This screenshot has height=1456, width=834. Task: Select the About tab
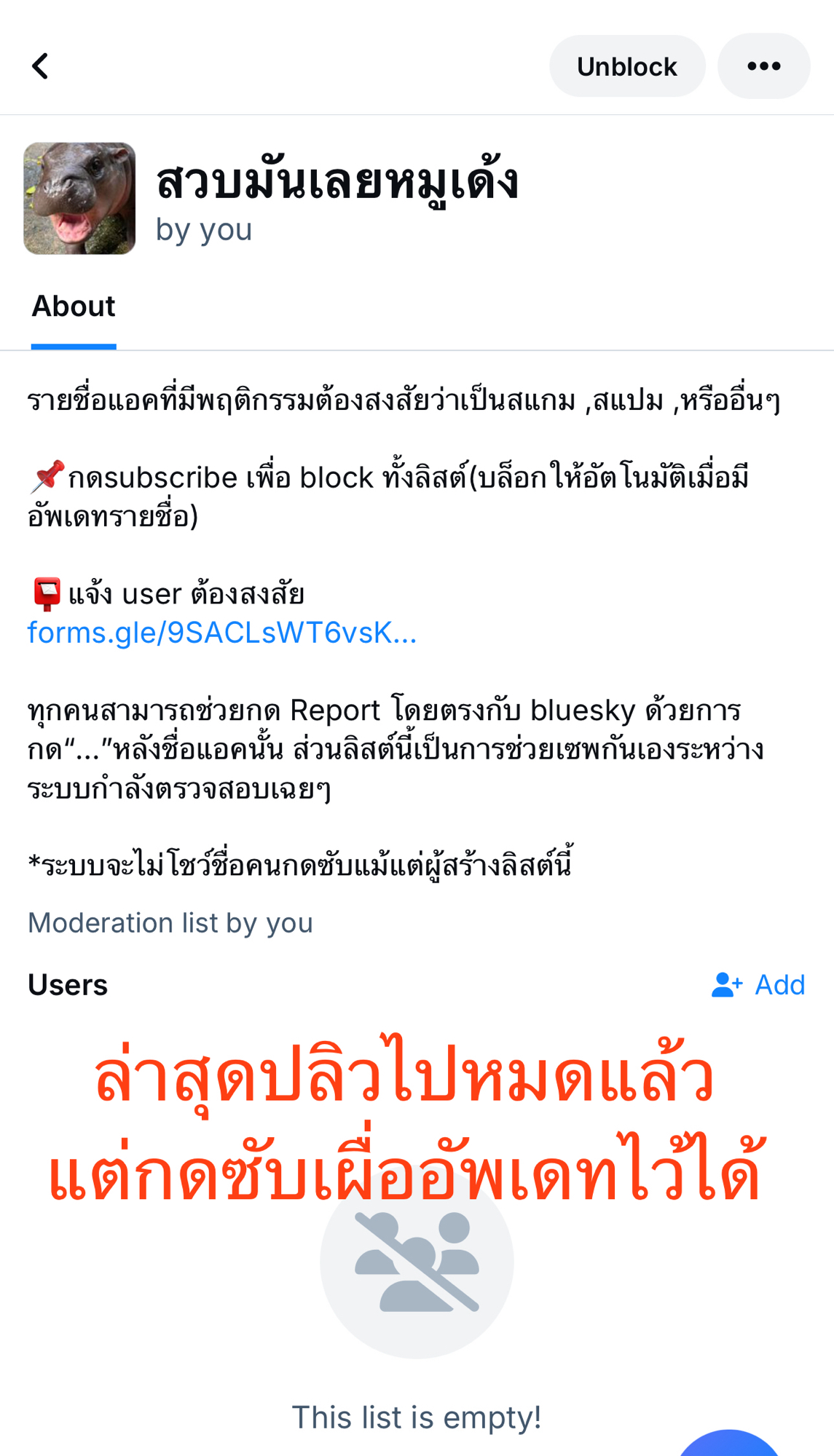[x=74, y=306]
